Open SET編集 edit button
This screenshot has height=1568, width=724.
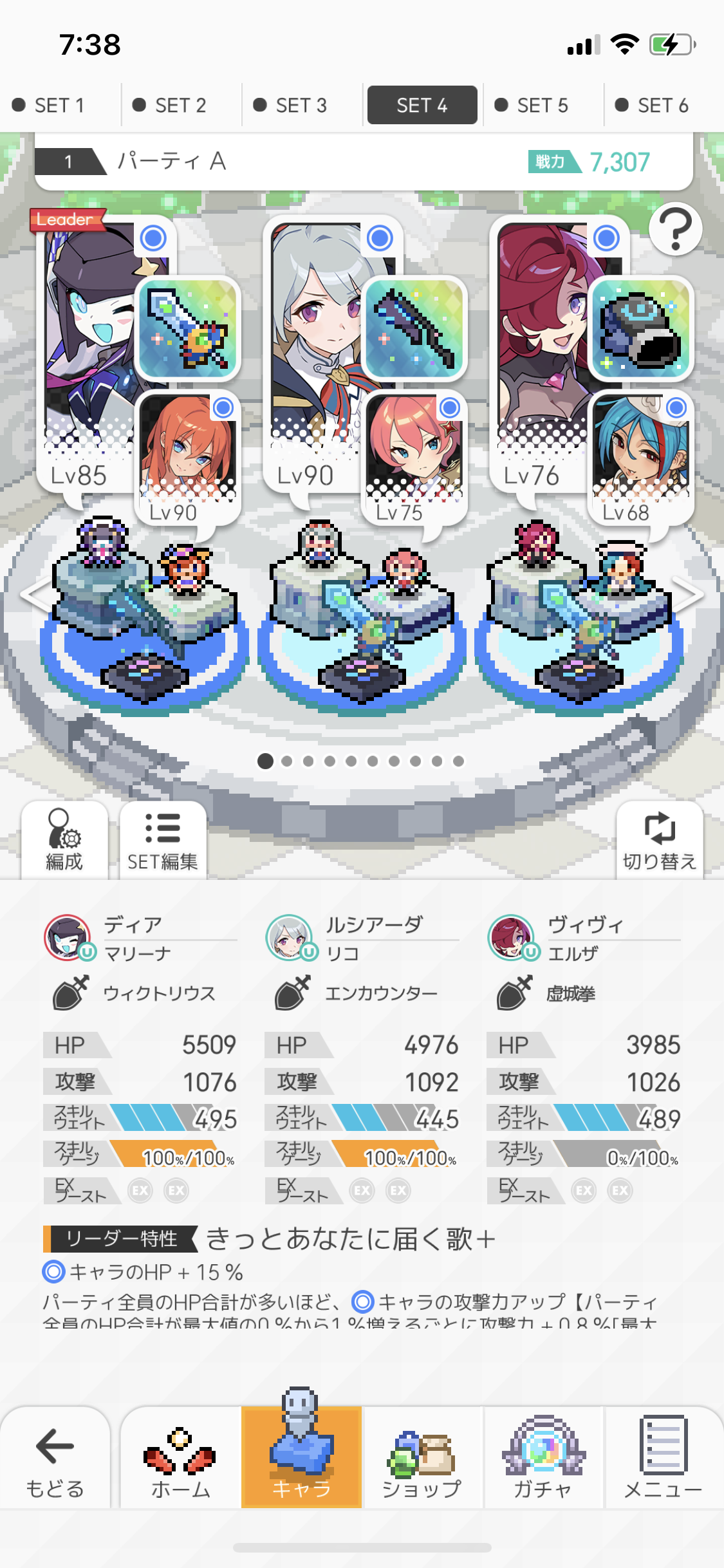point(163,840)
